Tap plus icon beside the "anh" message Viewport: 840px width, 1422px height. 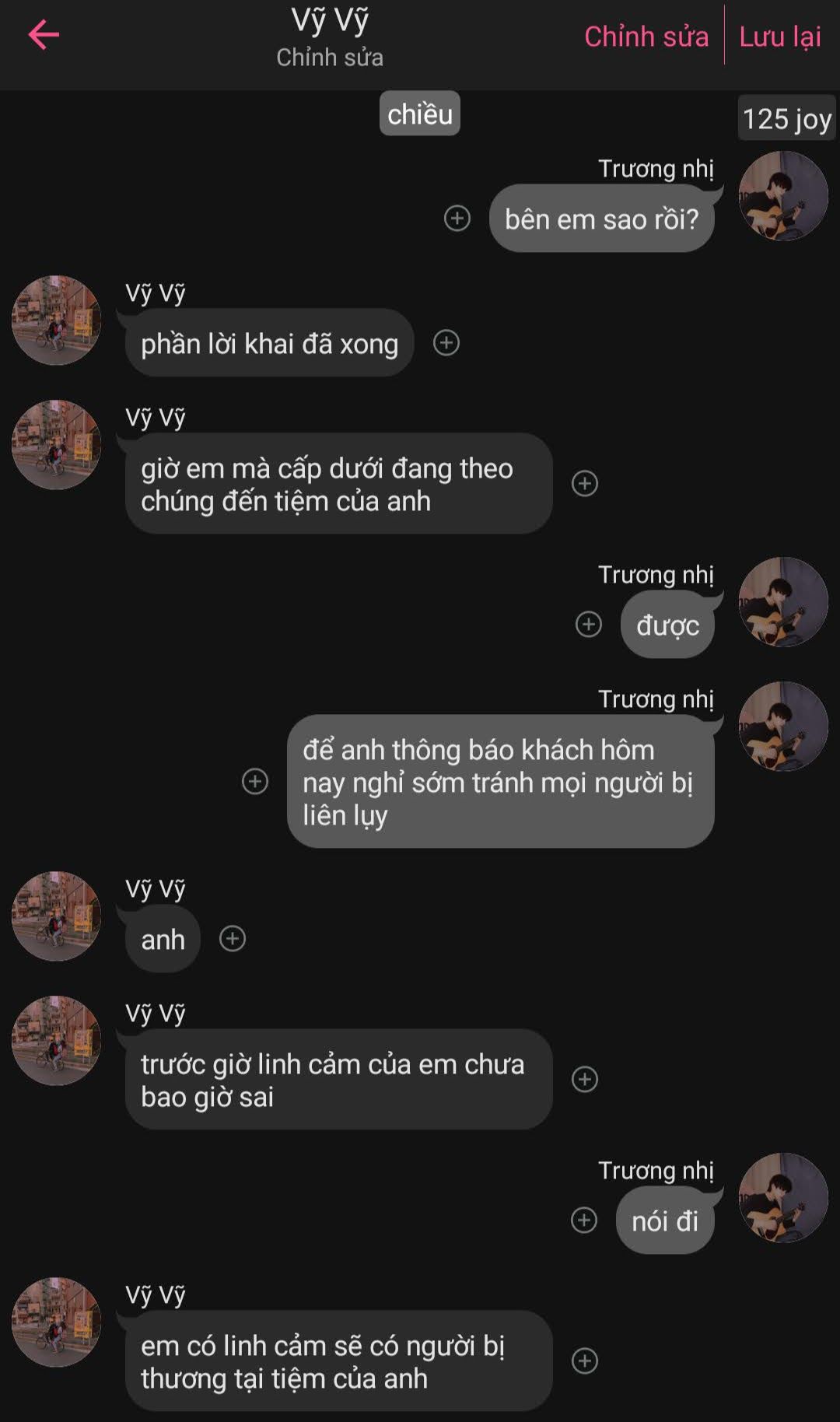233,939
